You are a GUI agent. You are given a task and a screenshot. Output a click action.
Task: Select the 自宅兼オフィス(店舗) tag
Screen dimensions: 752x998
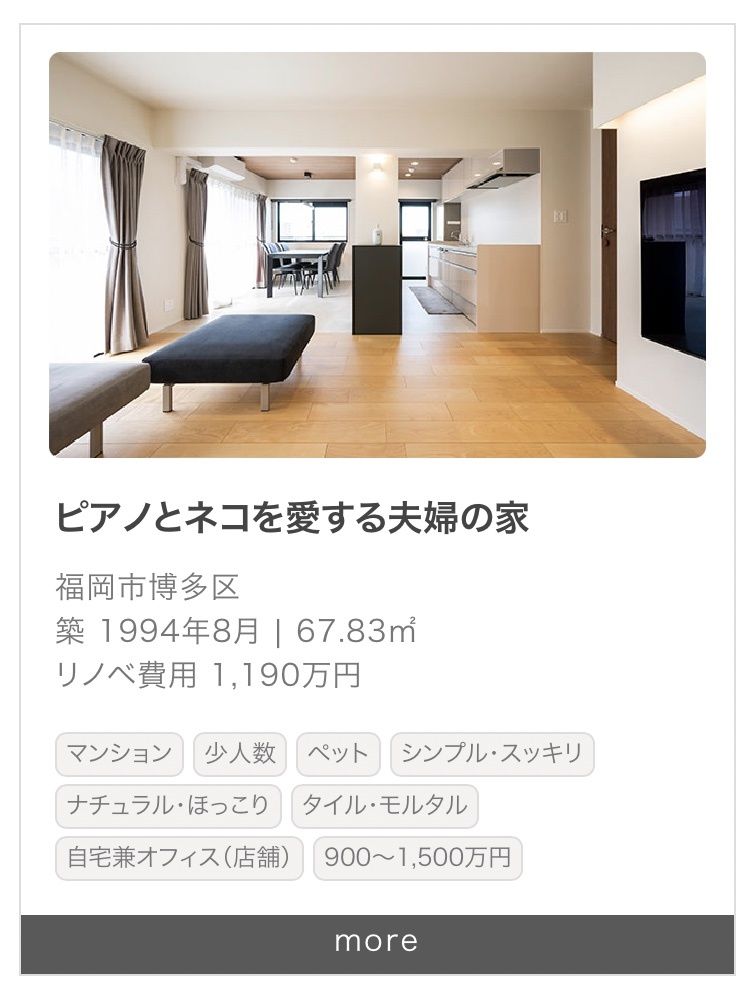[x=179, y=858]
